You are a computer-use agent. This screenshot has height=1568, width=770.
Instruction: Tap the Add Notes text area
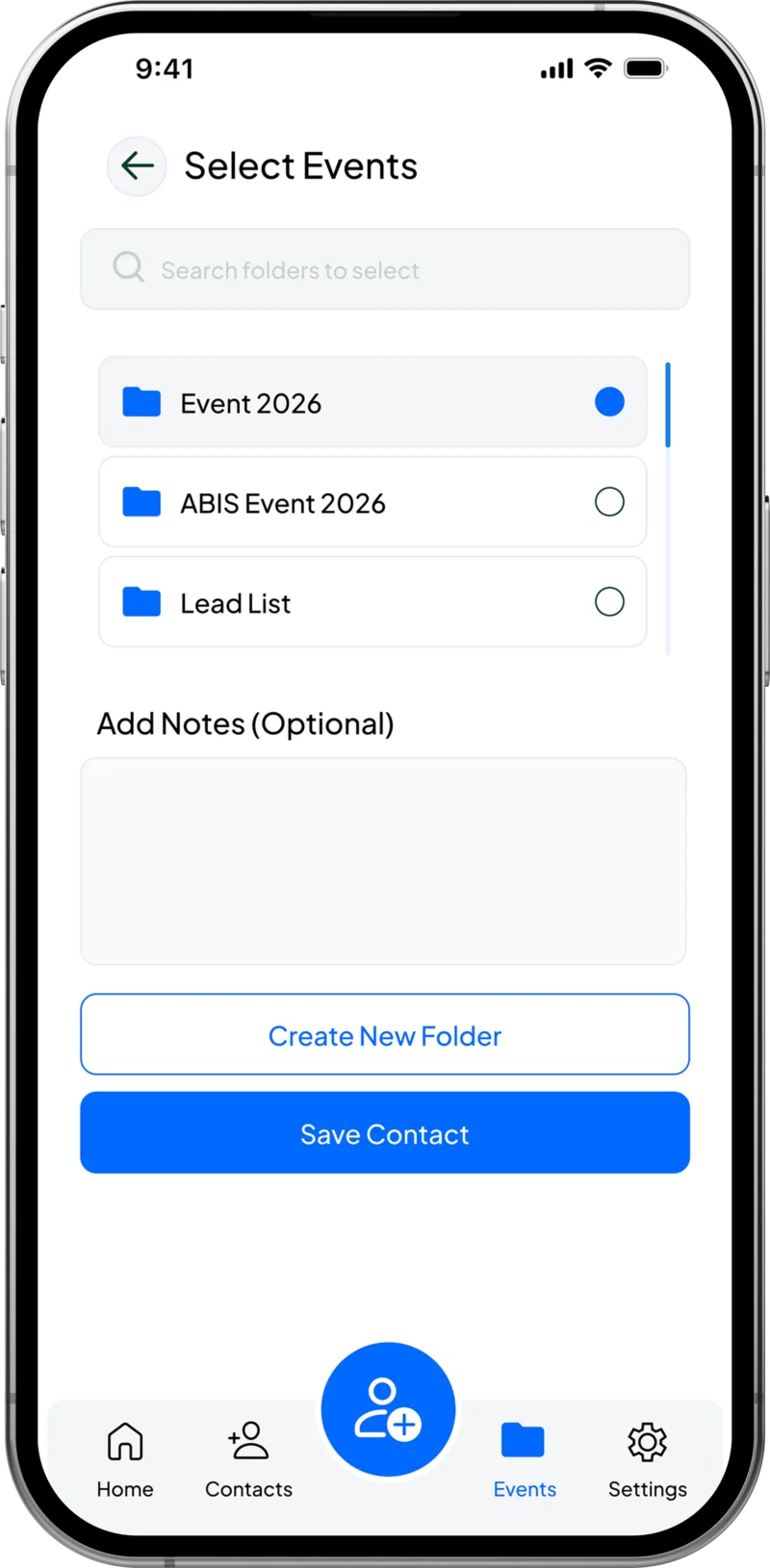click(383, 861)
